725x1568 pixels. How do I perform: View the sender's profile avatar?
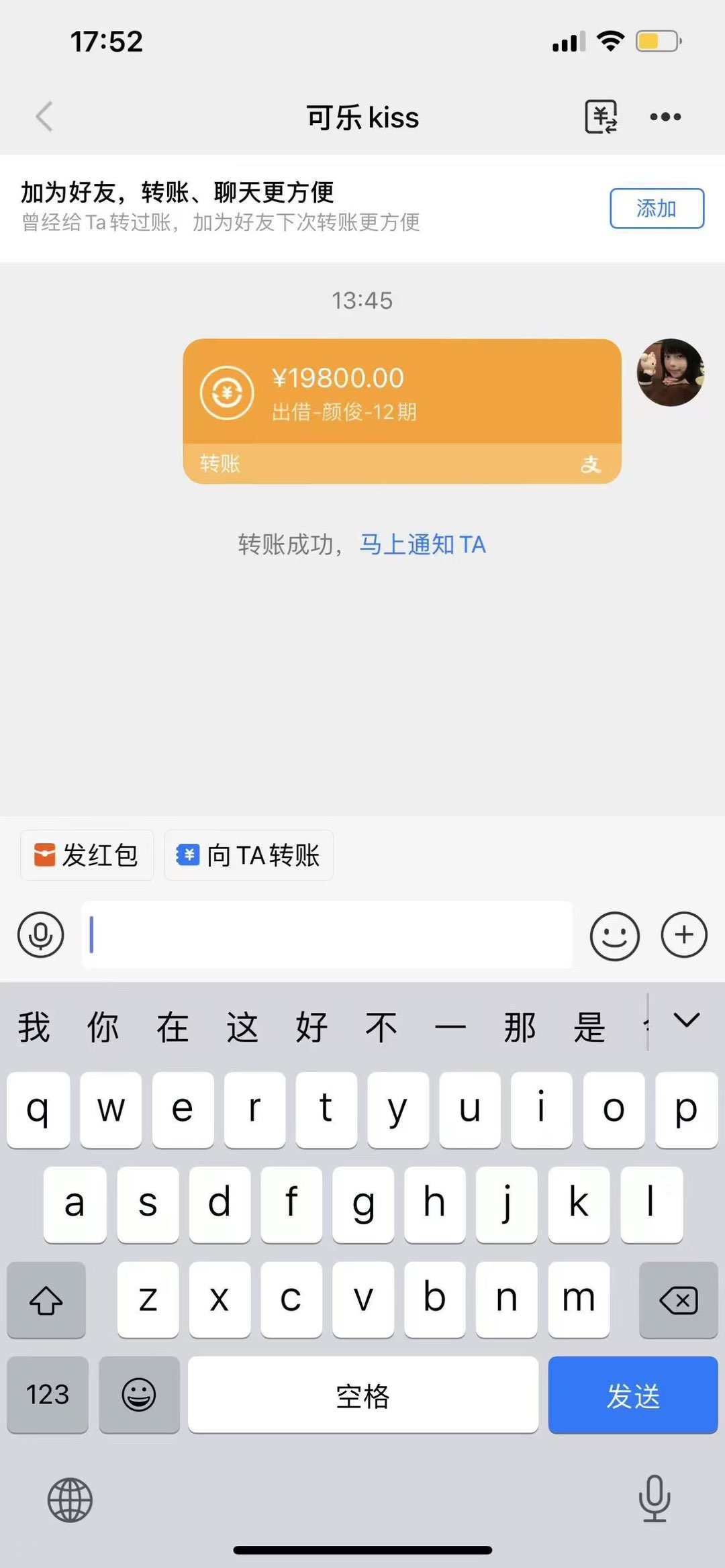(x=670, y=373)
